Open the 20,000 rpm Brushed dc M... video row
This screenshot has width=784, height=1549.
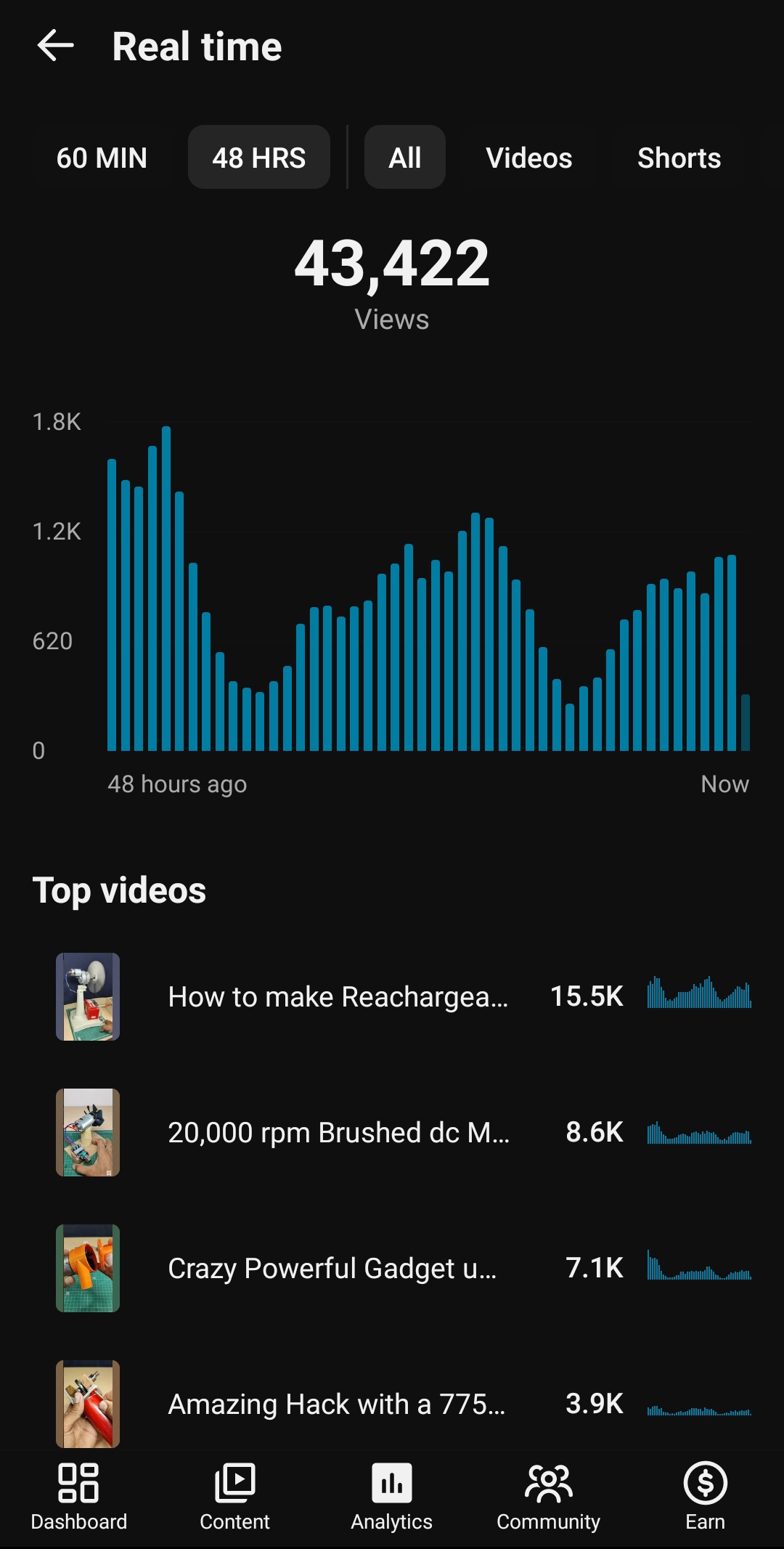[x=392, y=1132]
